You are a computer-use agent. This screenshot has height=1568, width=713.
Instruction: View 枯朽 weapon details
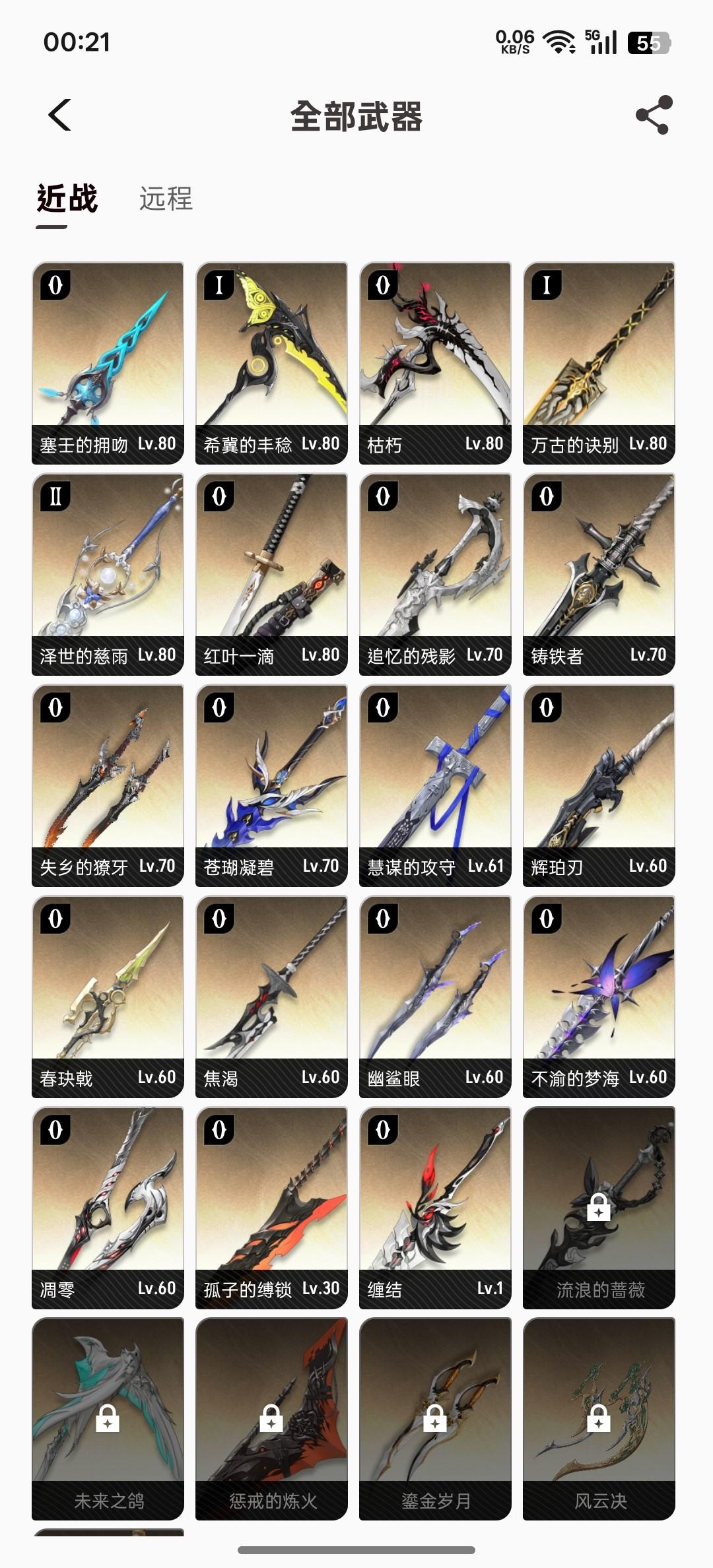click(x=435, y=363)
